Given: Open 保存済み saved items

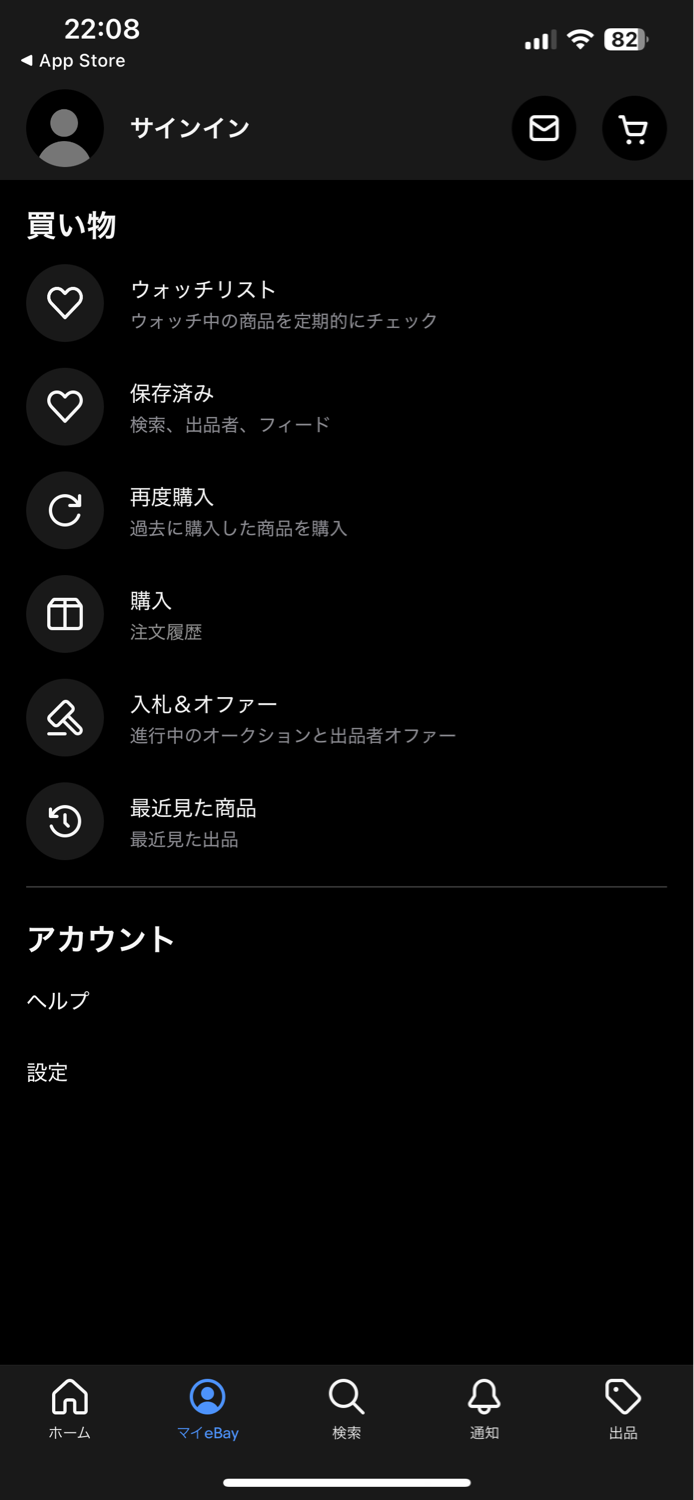Looking at the screenshot, I should (346, 407).
